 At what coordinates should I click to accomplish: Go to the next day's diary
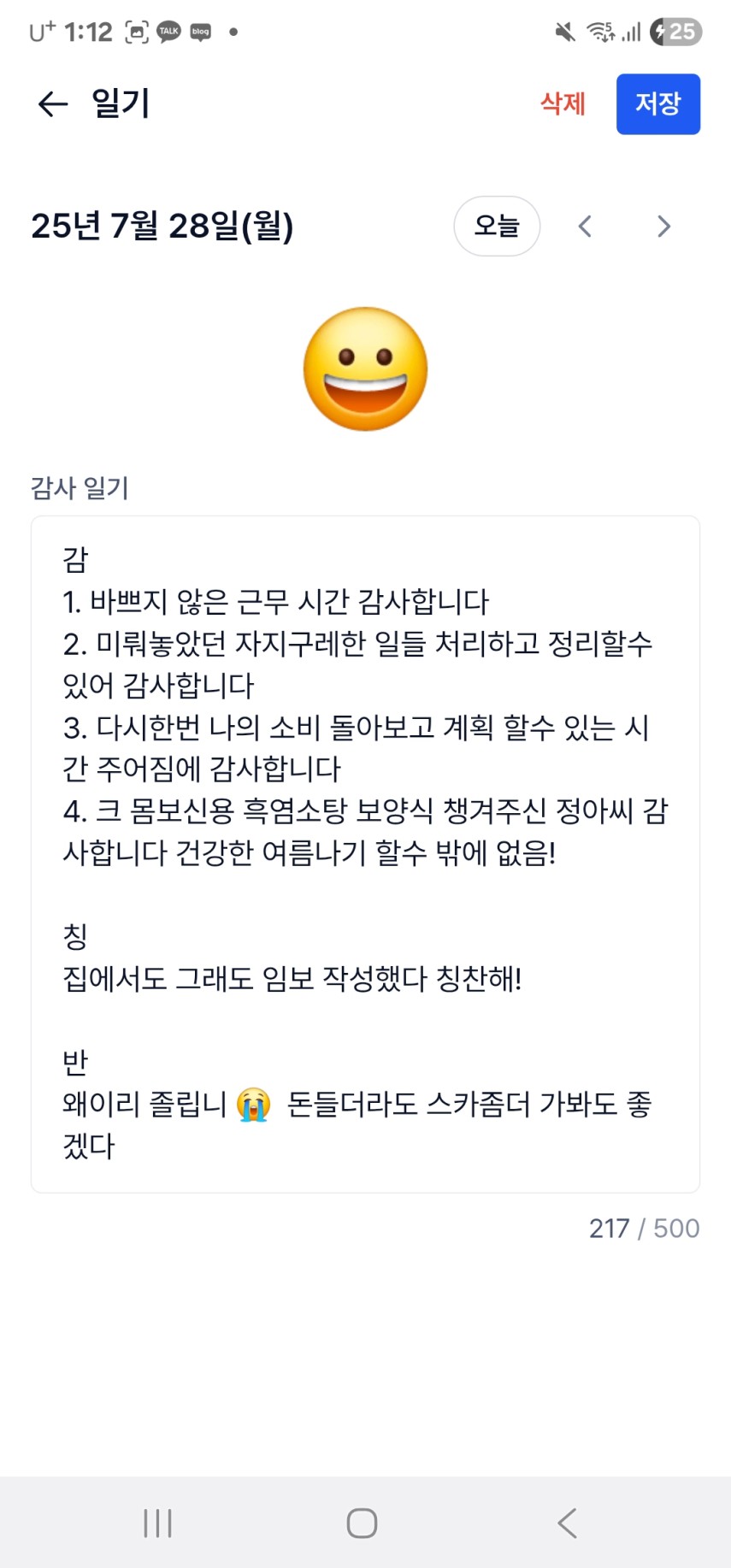pyautogui.click(x=663, y=227)
